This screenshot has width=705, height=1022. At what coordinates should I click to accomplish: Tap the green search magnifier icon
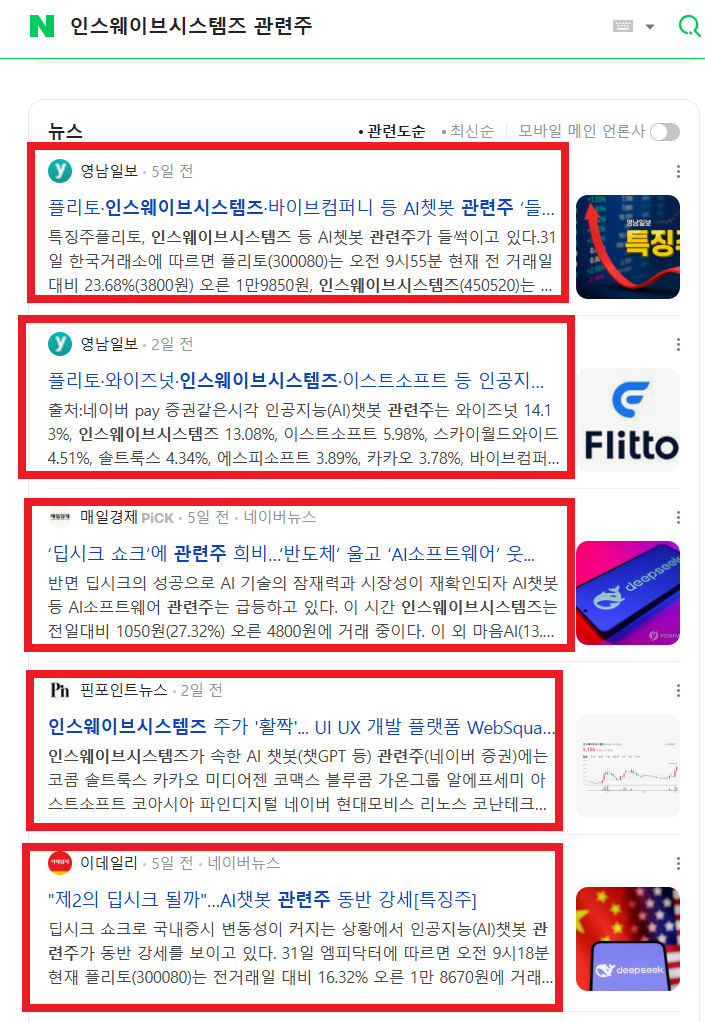click(x=689, y=27)
